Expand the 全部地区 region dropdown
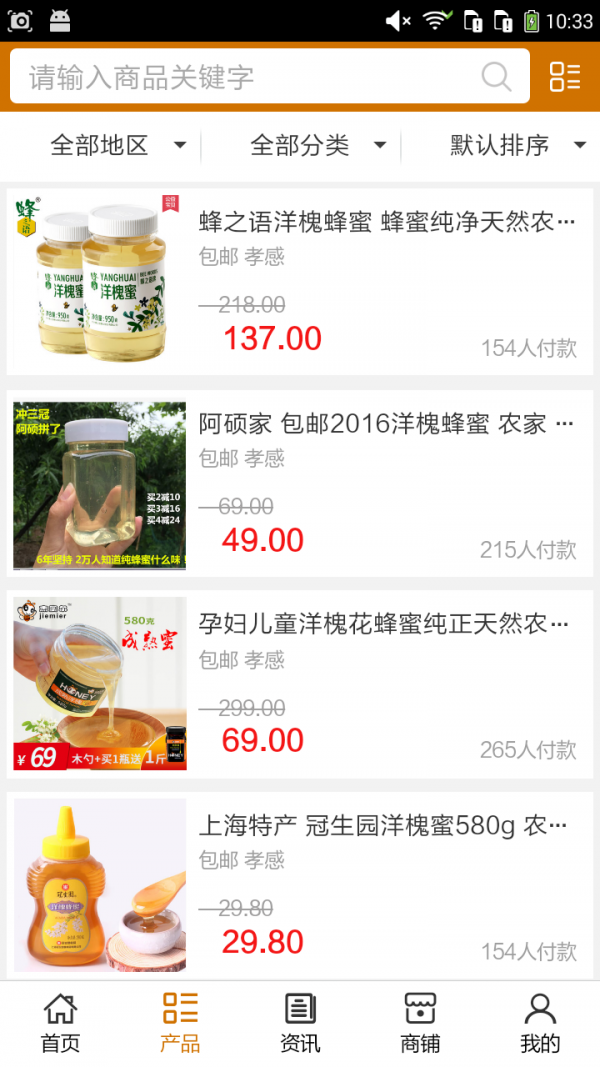This screenshot has width=600, height=1067. point(118,146)
